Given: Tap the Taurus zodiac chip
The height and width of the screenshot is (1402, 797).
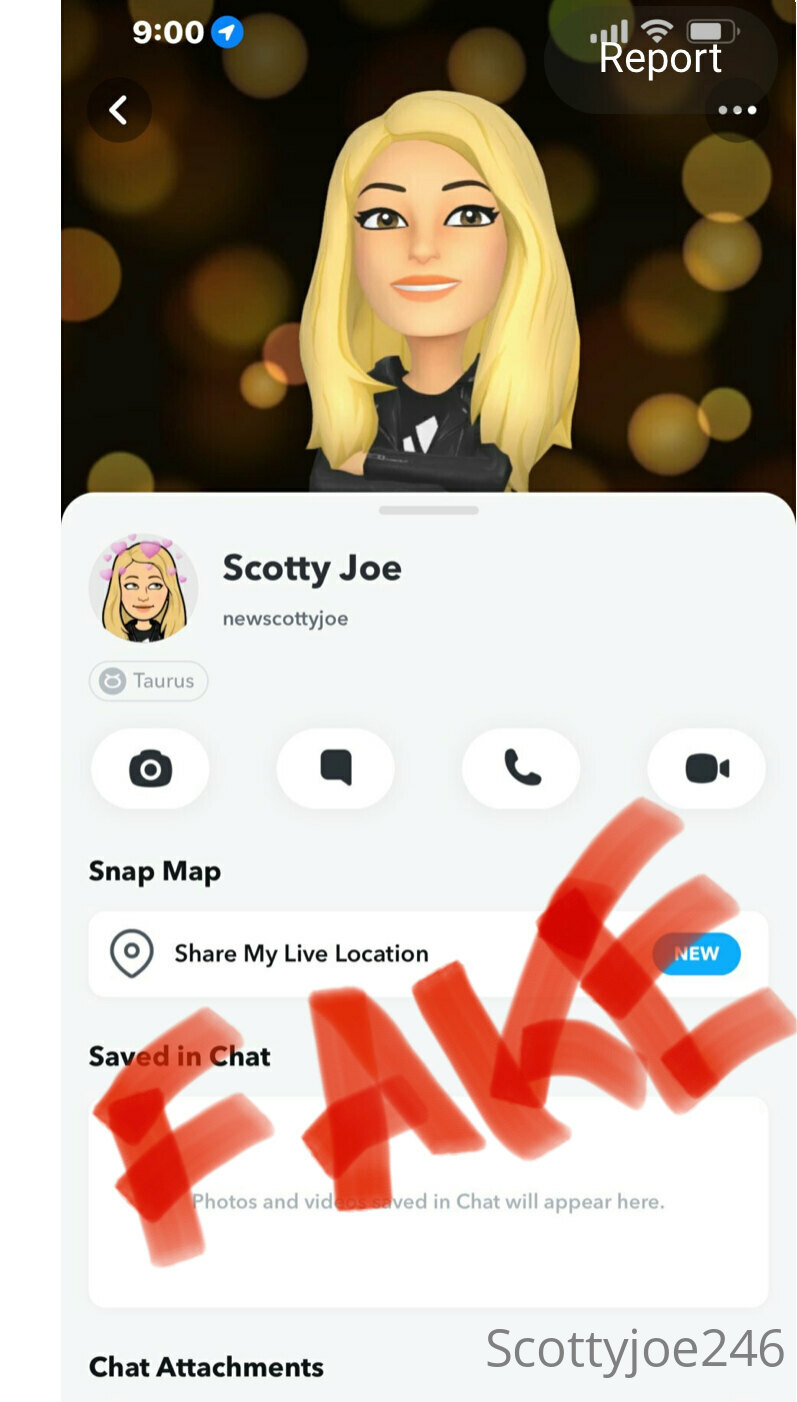Looking at the screenshot, I should pos(148,681).
